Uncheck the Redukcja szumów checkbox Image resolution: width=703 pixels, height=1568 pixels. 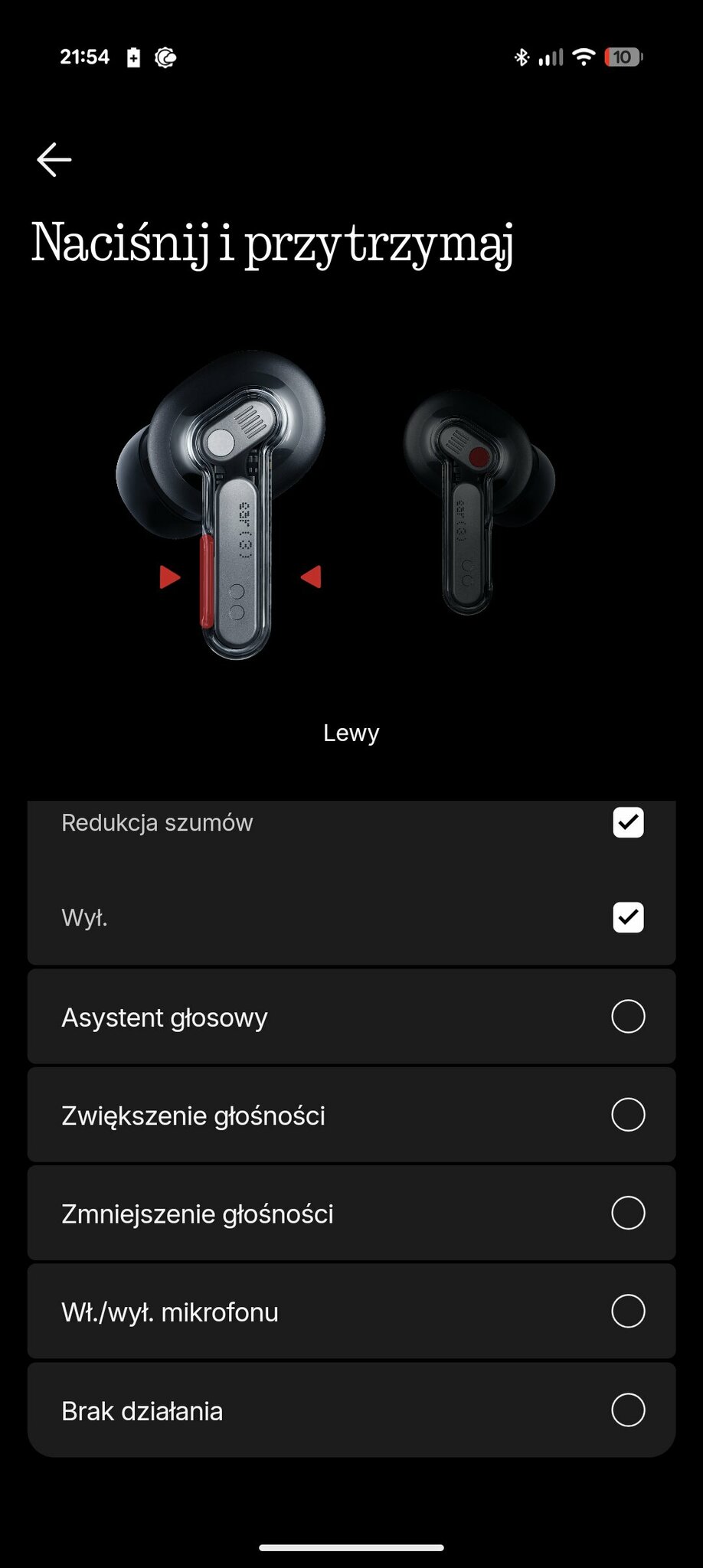point(628,822)
